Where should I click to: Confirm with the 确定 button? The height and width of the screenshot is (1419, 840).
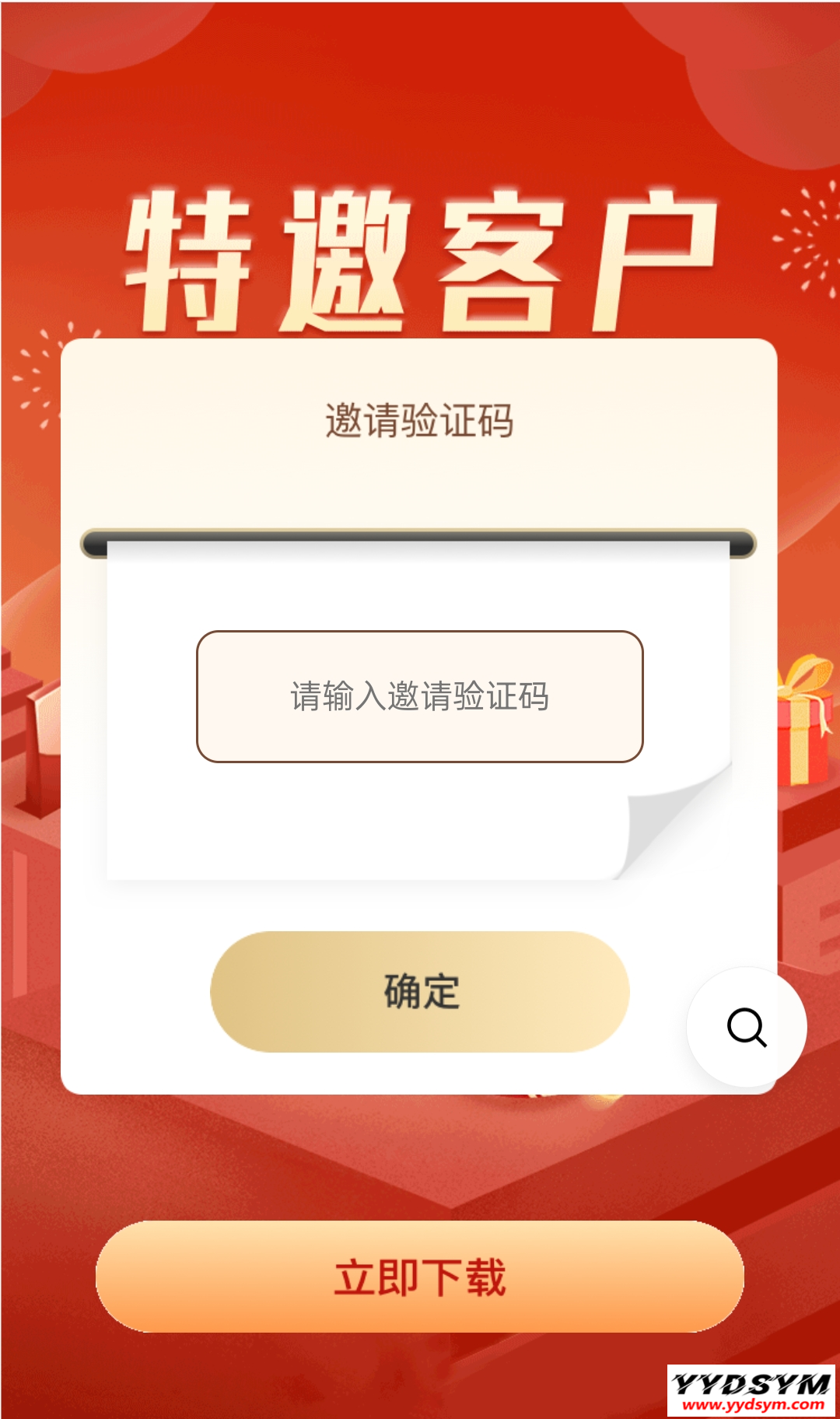420,992
